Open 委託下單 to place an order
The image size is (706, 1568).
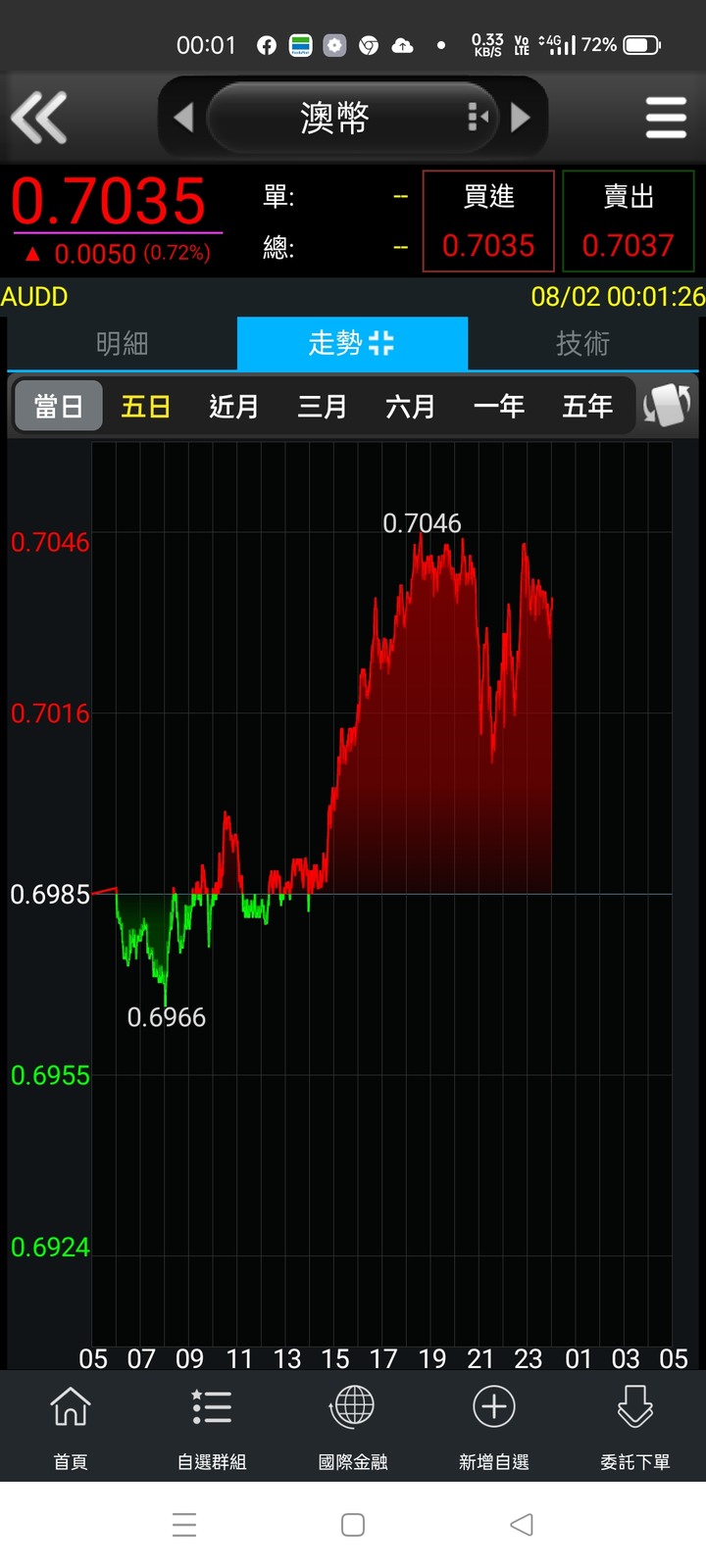(x=635, y=1427)
